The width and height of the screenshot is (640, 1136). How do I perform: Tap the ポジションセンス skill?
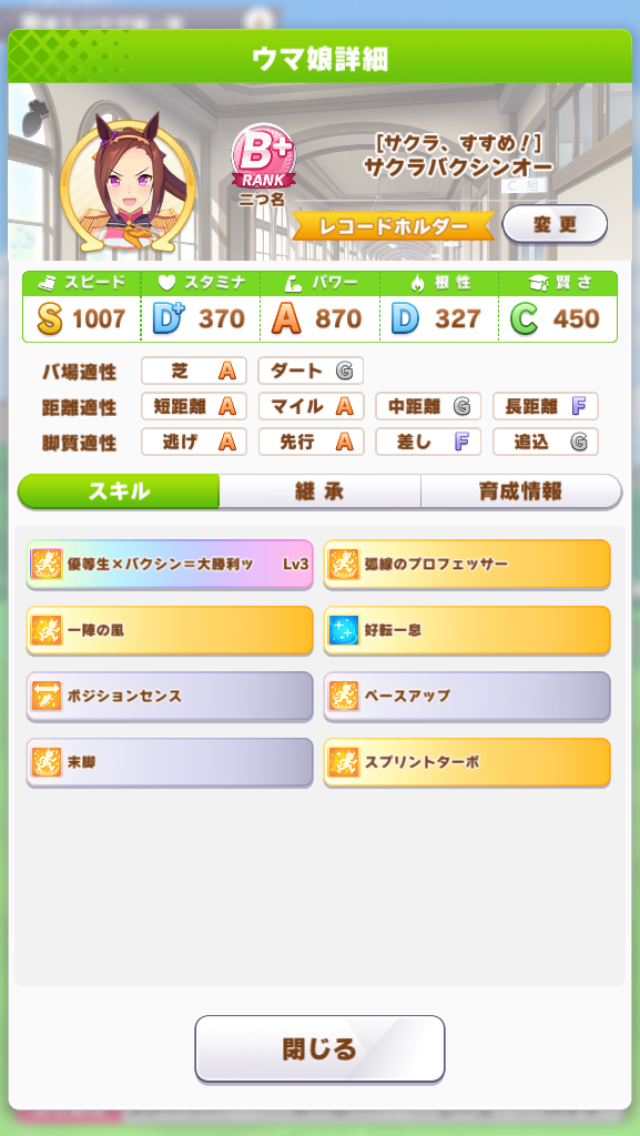tap(170, 696)
